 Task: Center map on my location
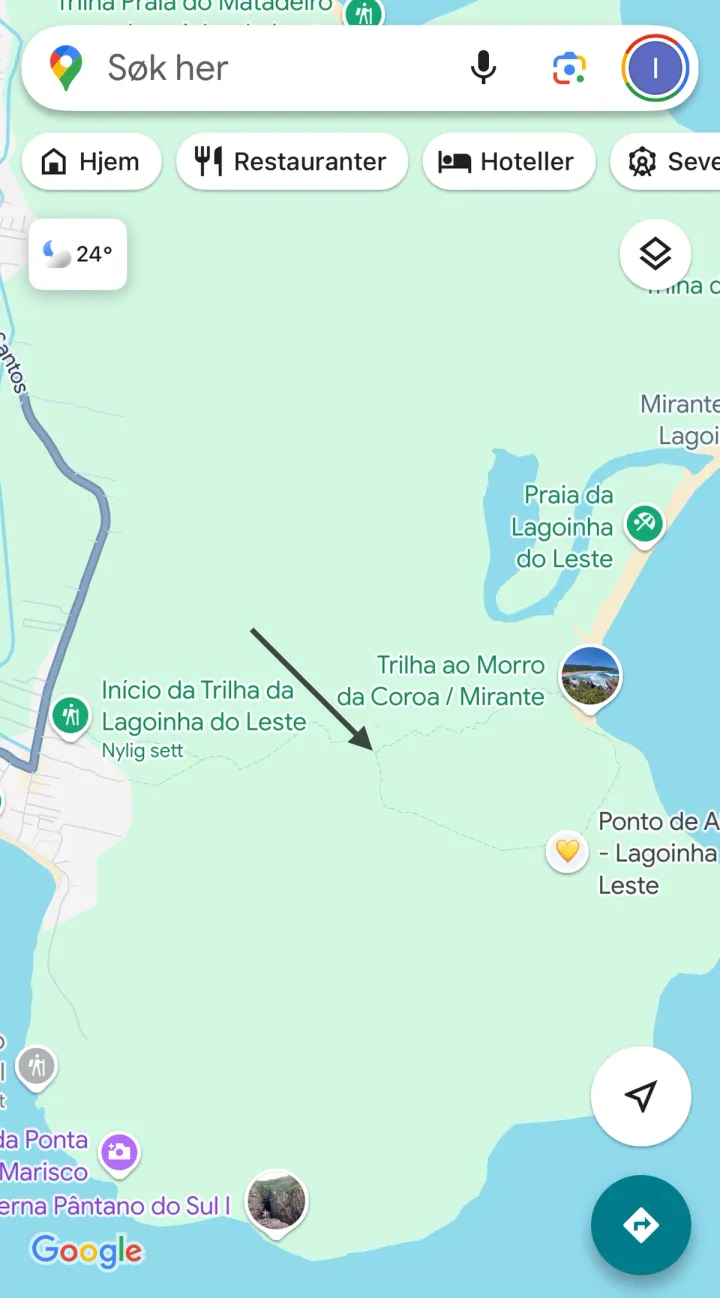tap(640, 1096)
